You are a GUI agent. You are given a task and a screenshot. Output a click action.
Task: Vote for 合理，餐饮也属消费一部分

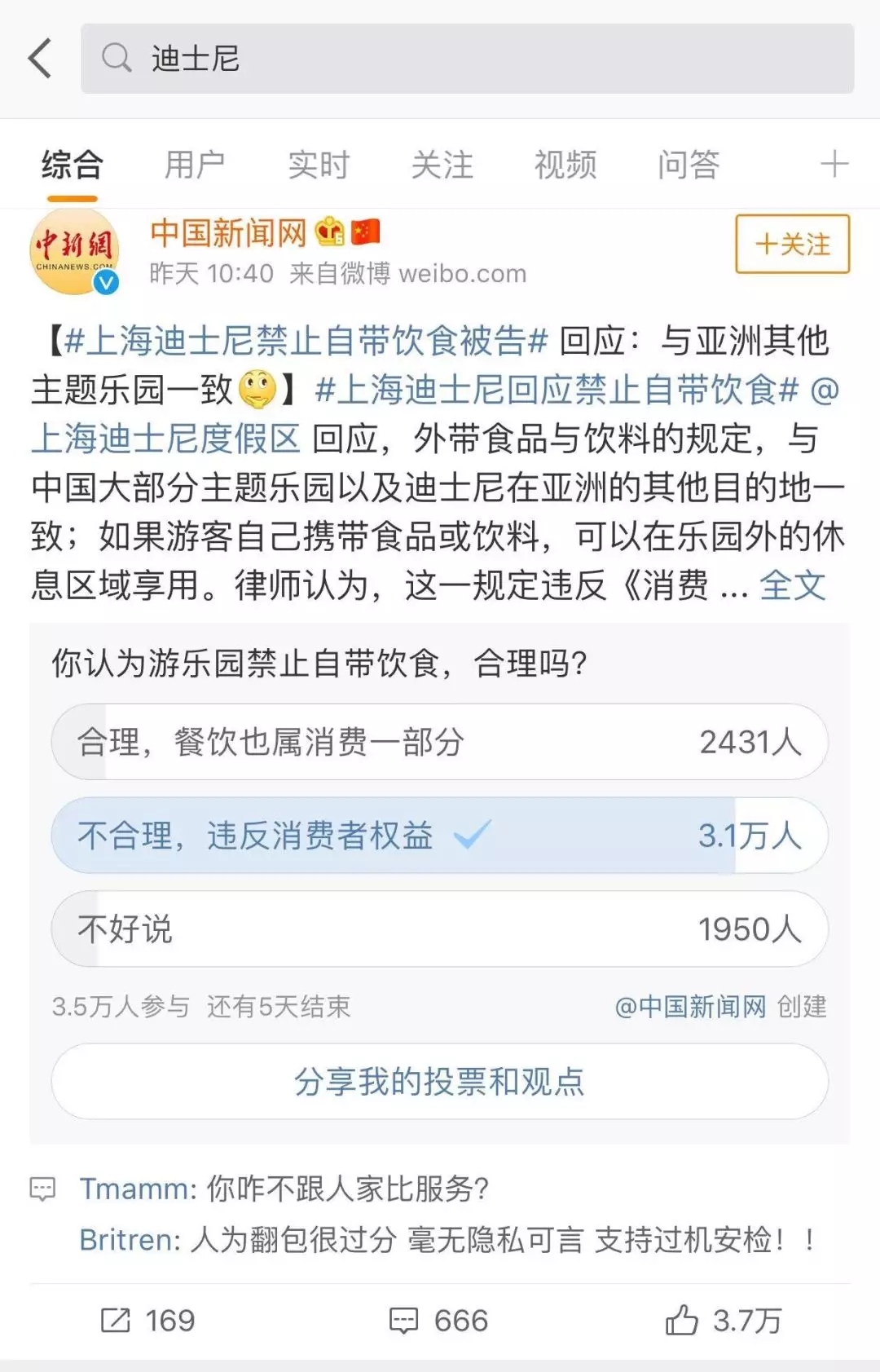pyautogui.click(x=440, y=742)
